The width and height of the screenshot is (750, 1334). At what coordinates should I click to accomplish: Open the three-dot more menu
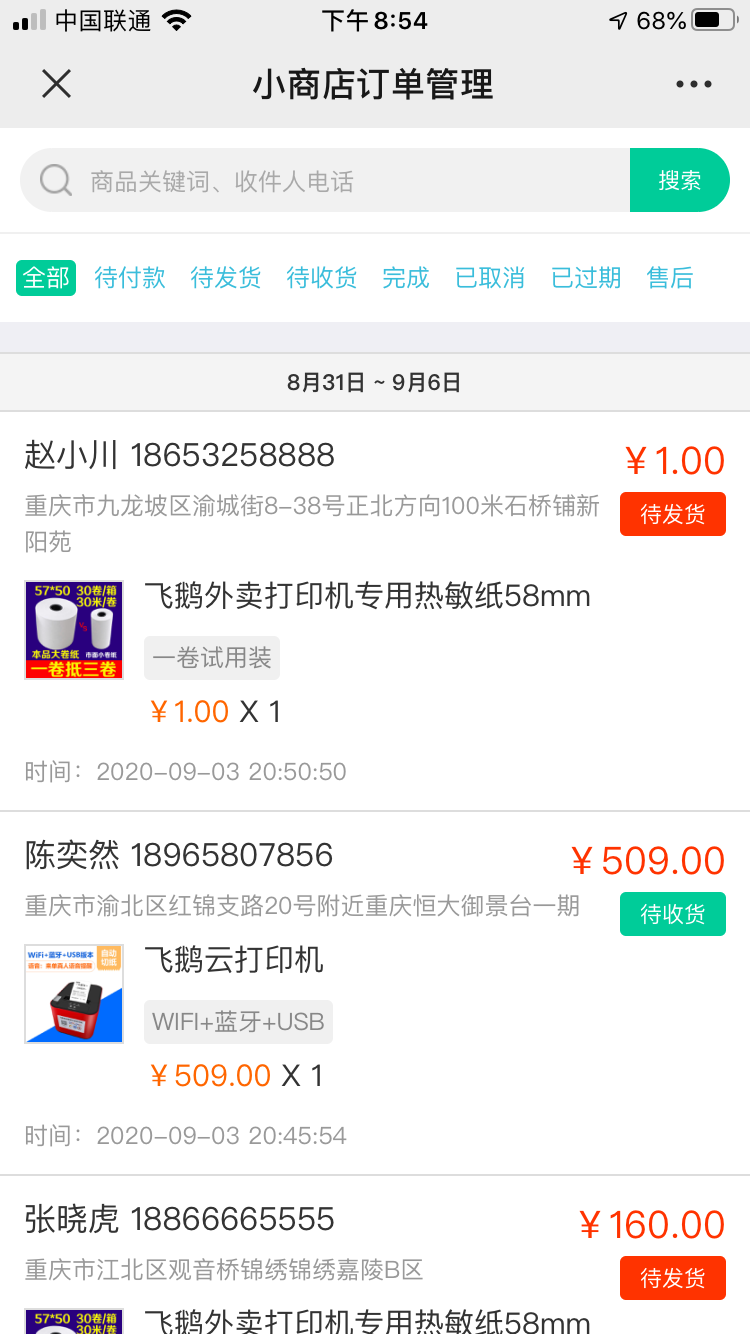693,84
